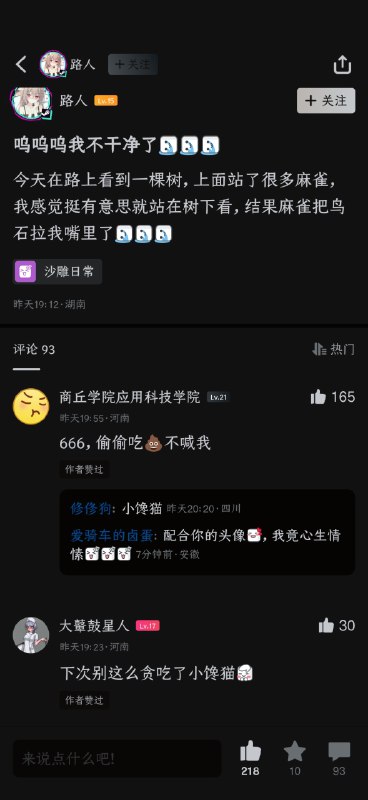Open comments via the 93 bubble icon
Image resolution: width=368 pixels, height=800 pixels.
click(339, 758)
